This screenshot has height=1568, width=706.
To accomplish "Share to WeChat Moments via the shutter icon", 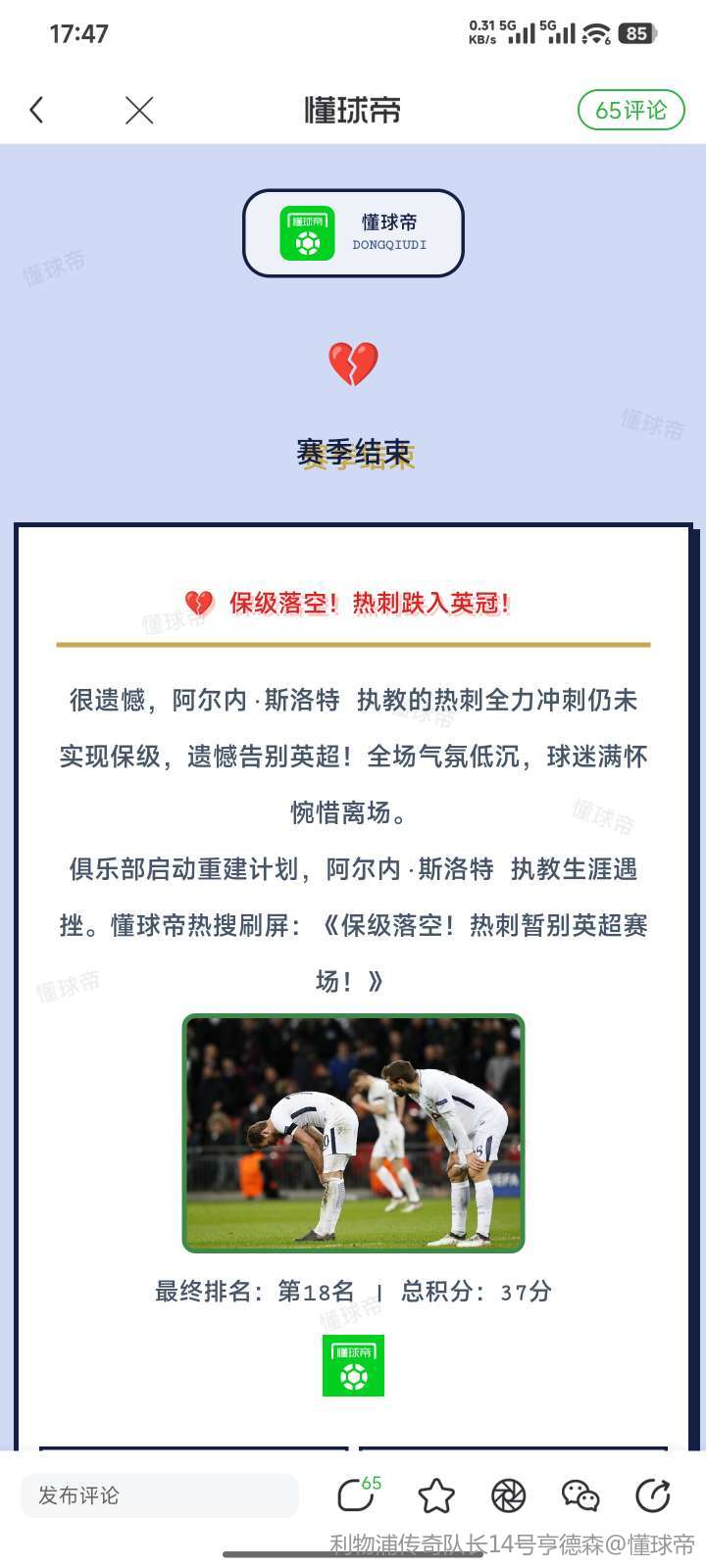I will coord(508,1495).
